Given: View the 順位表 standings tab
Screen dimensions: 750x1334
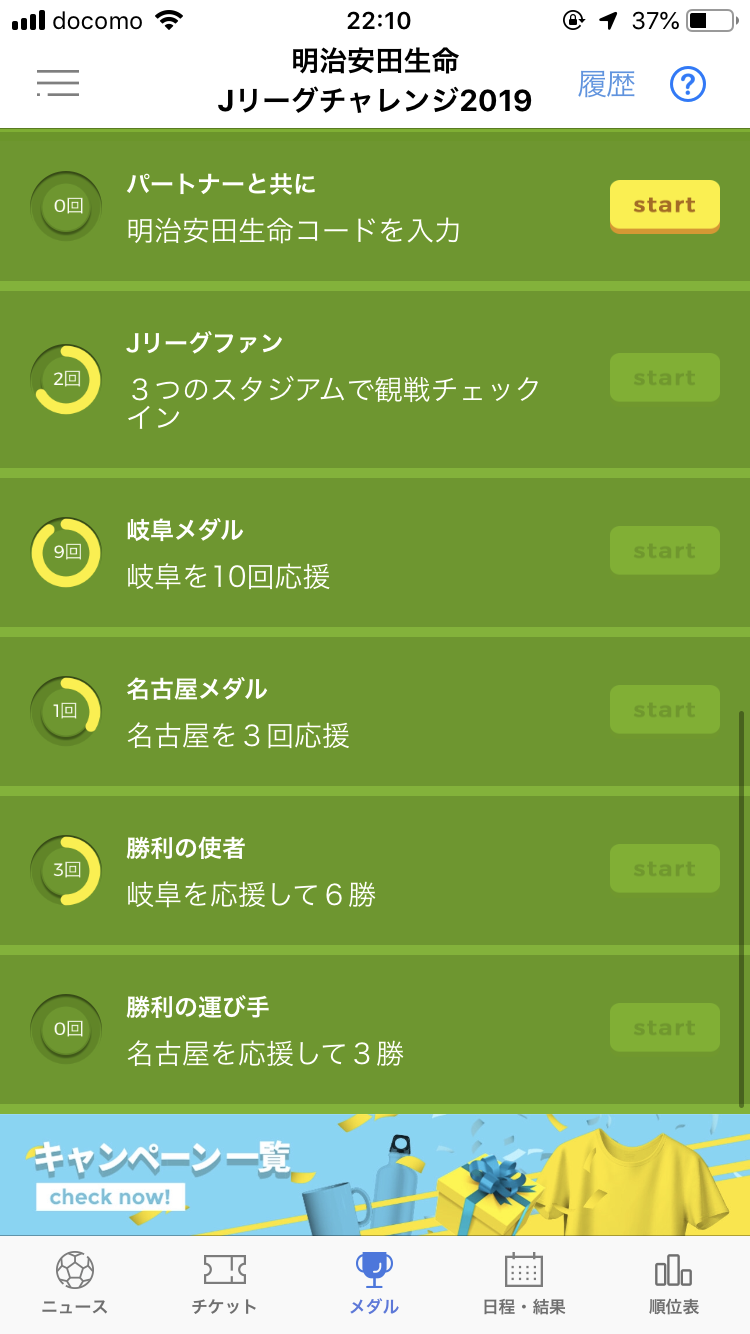Looking at the screenshot, I should (x=674, y=1284).
